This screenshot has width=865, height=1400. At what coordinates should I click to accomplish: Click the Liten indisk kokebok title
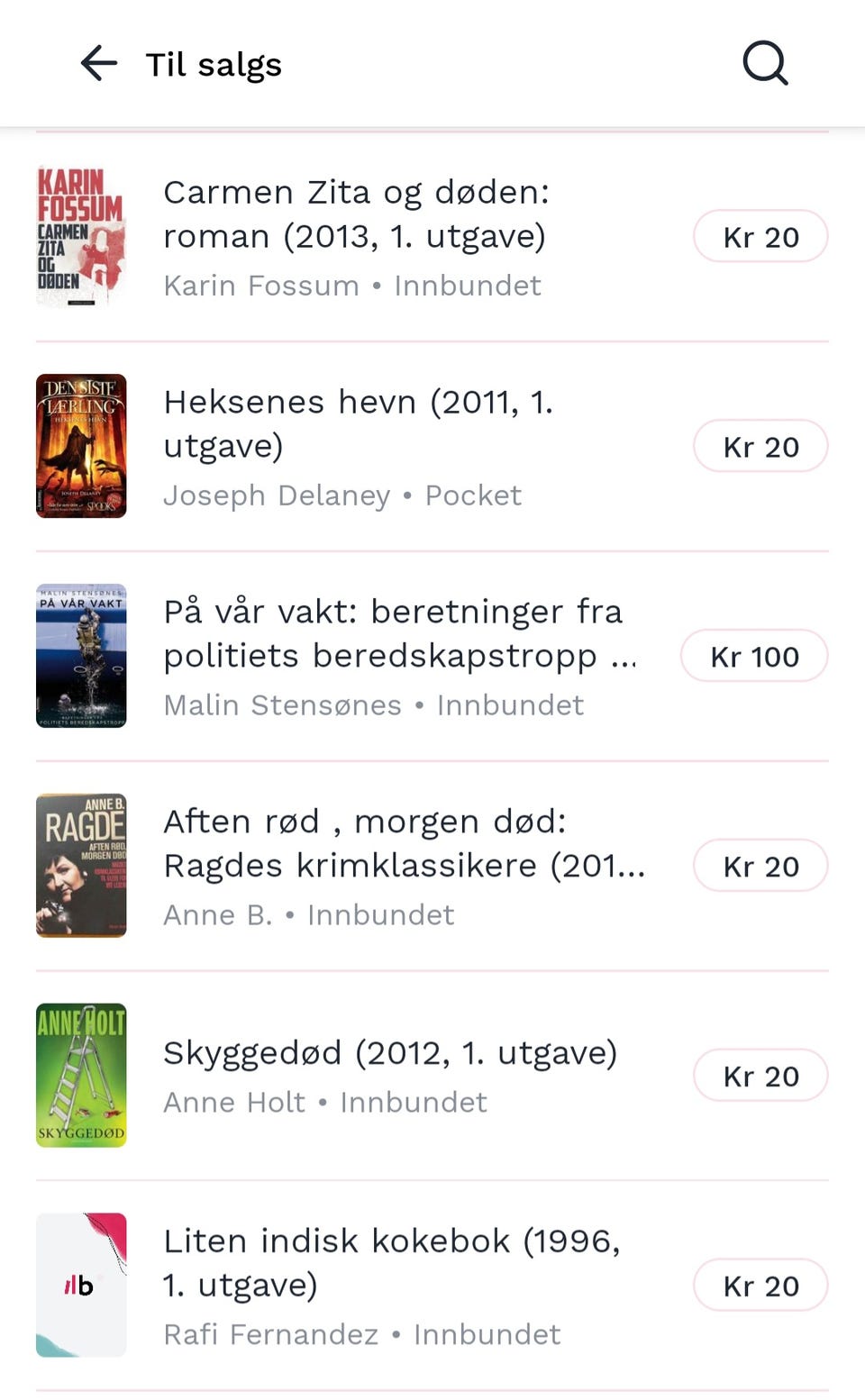click(392, 1261)
